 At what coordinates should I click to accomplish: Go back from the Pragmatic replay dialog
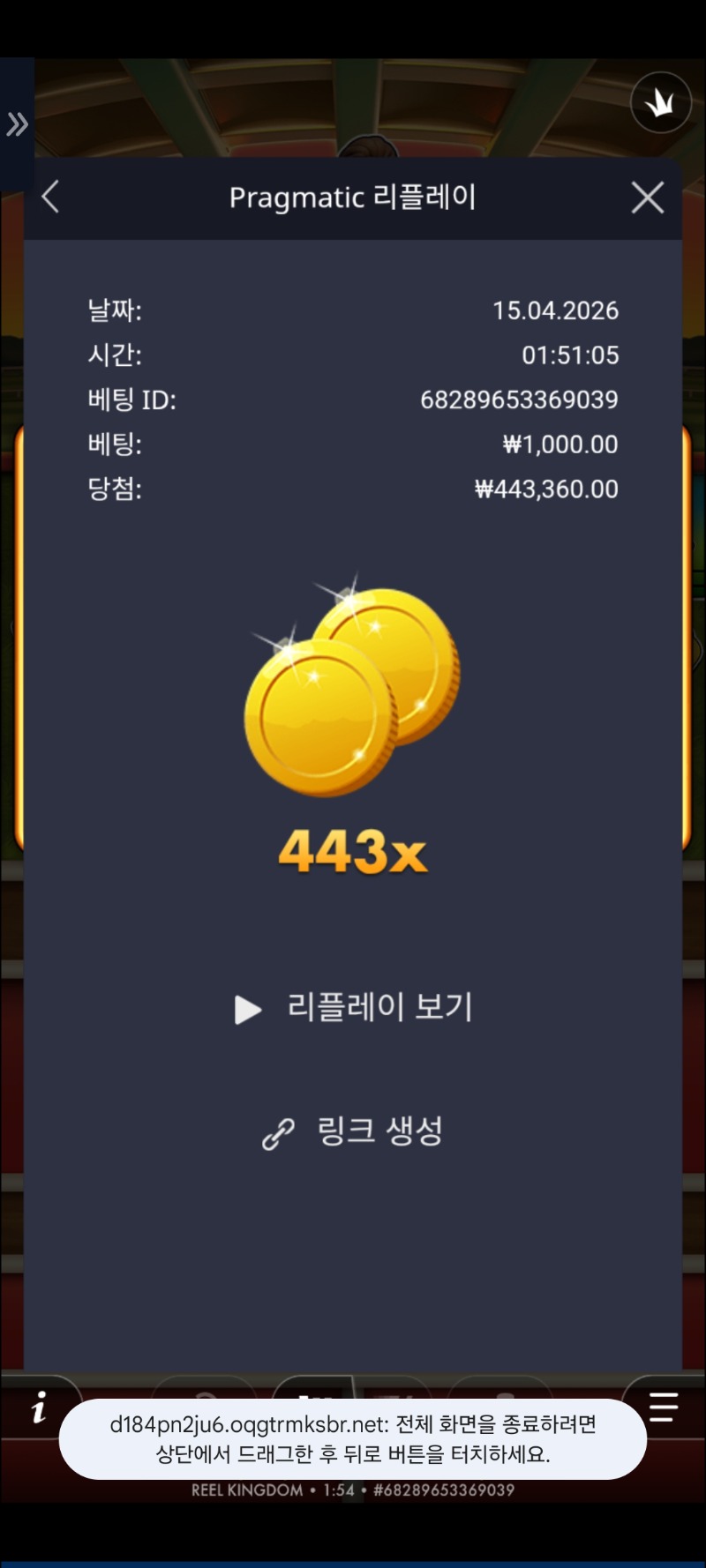coord(51,197)
